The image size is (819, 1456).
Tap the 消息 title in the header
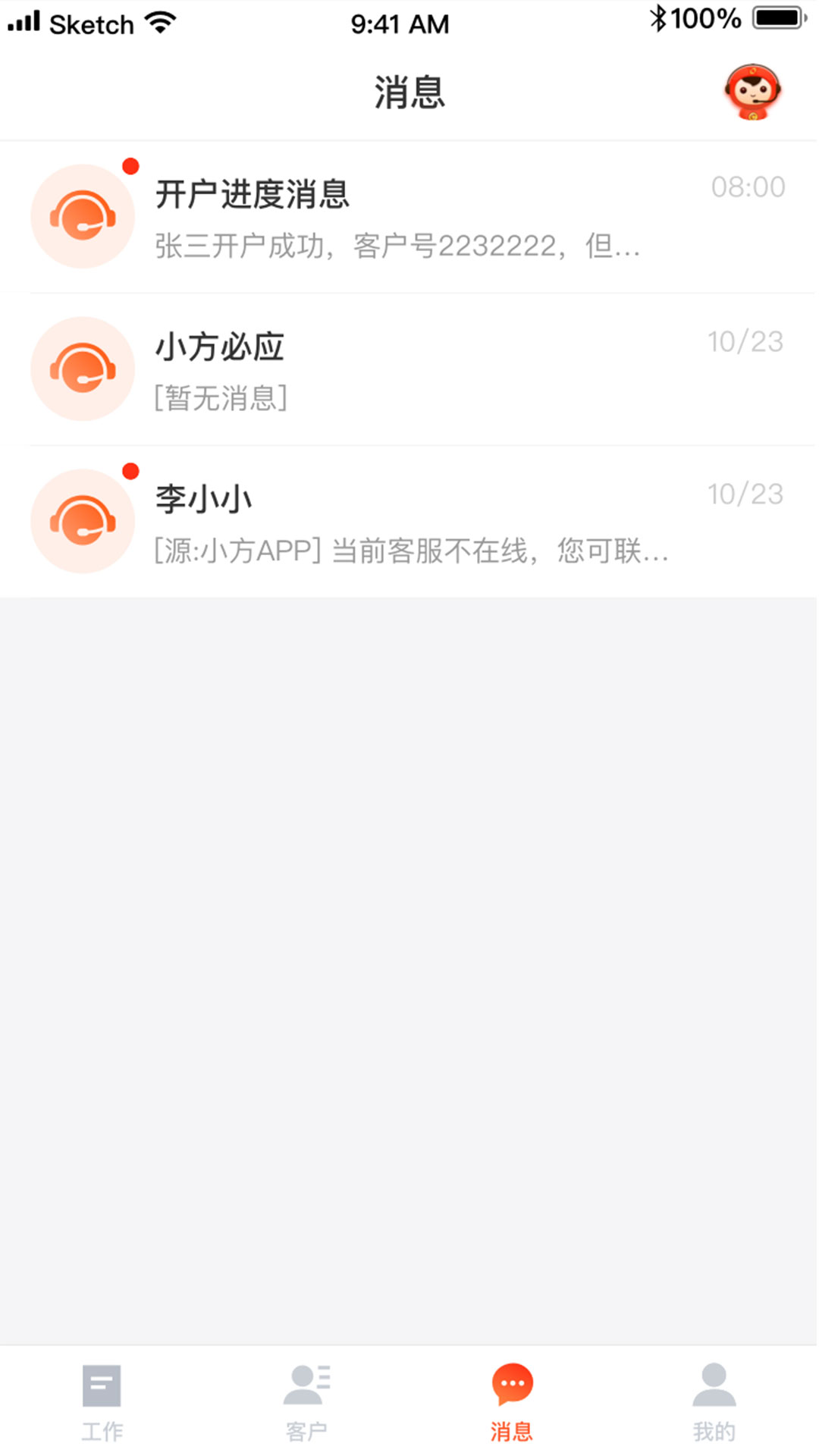[409, 93]
